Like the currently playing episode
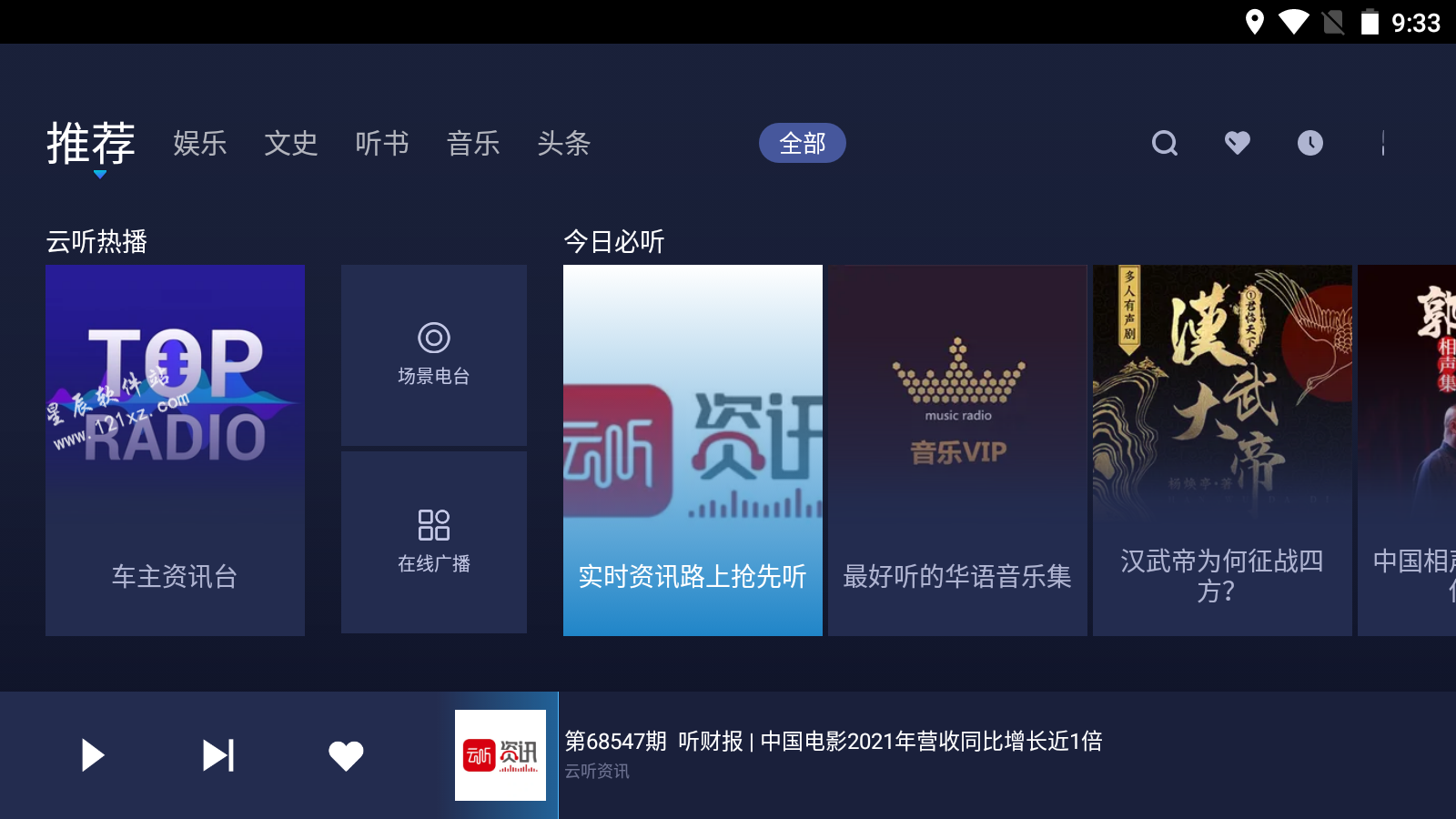The height and width of the screenshot is (819, 1456). [x=346, y=755]
